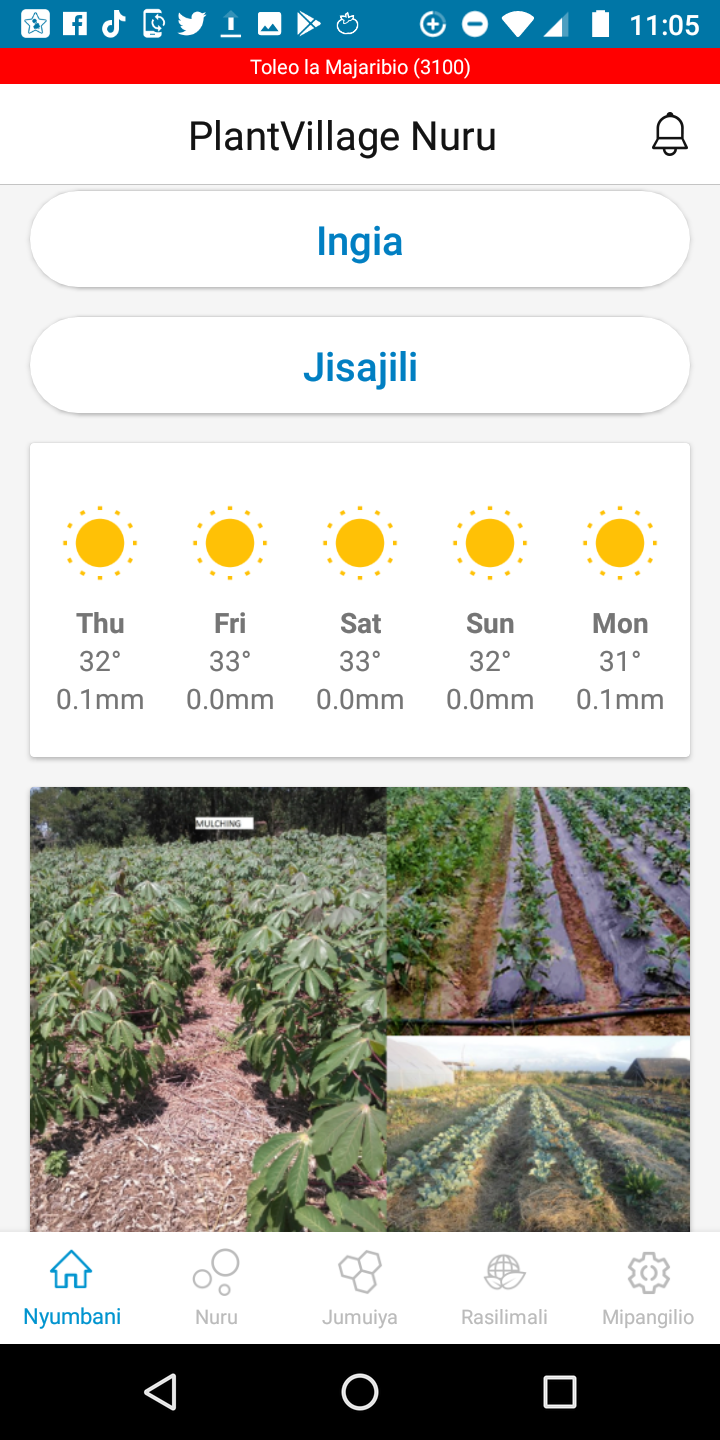Viewport: 720px width, 1440px height.
Task: Open the Jumuiya community tab
Action: [360, 1288]
